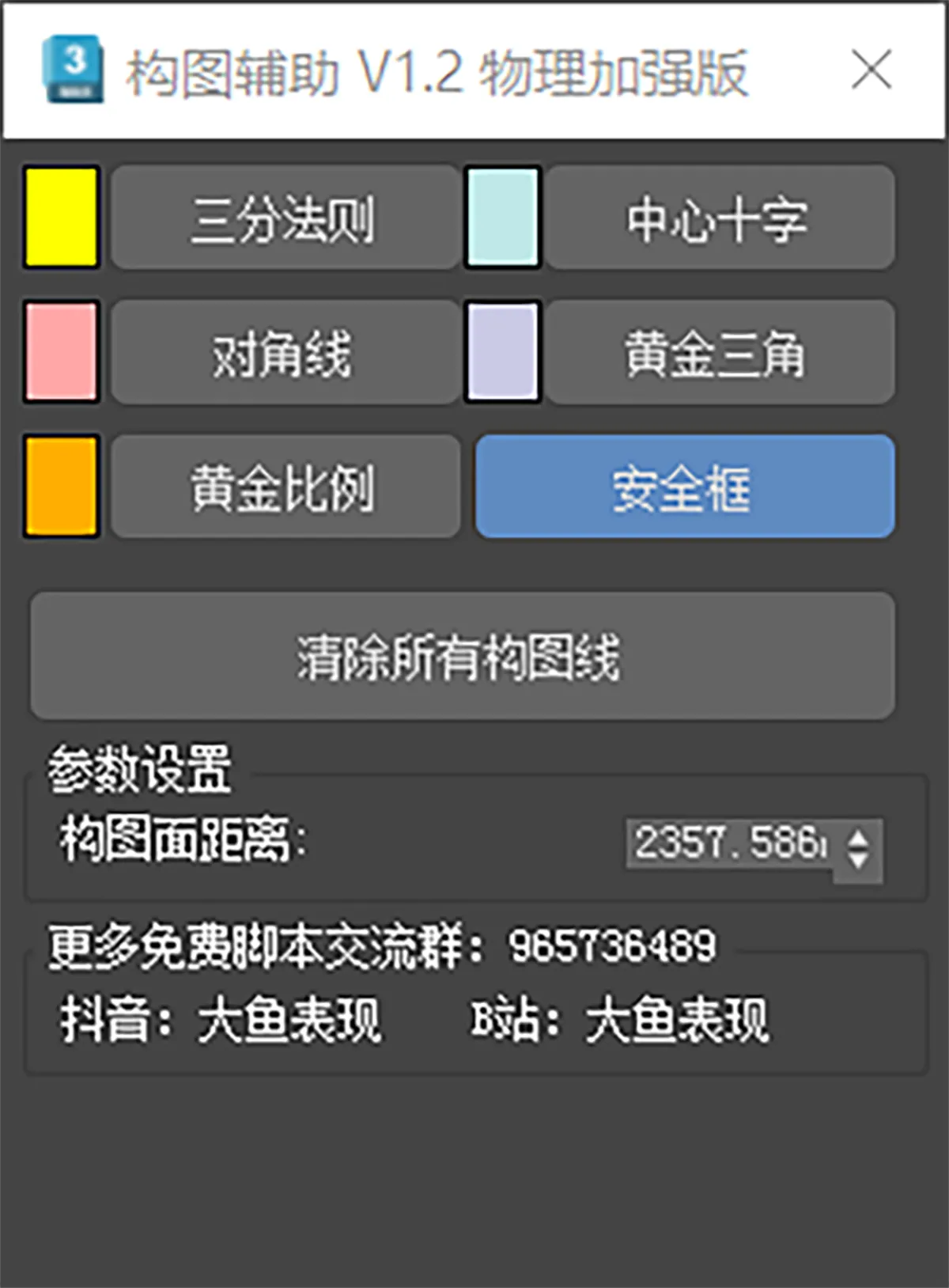Image resolution: width=949 pixels, height=1288 pixels.
Task: Open the yellow color swatch for 三分法则
Action: 61,217
